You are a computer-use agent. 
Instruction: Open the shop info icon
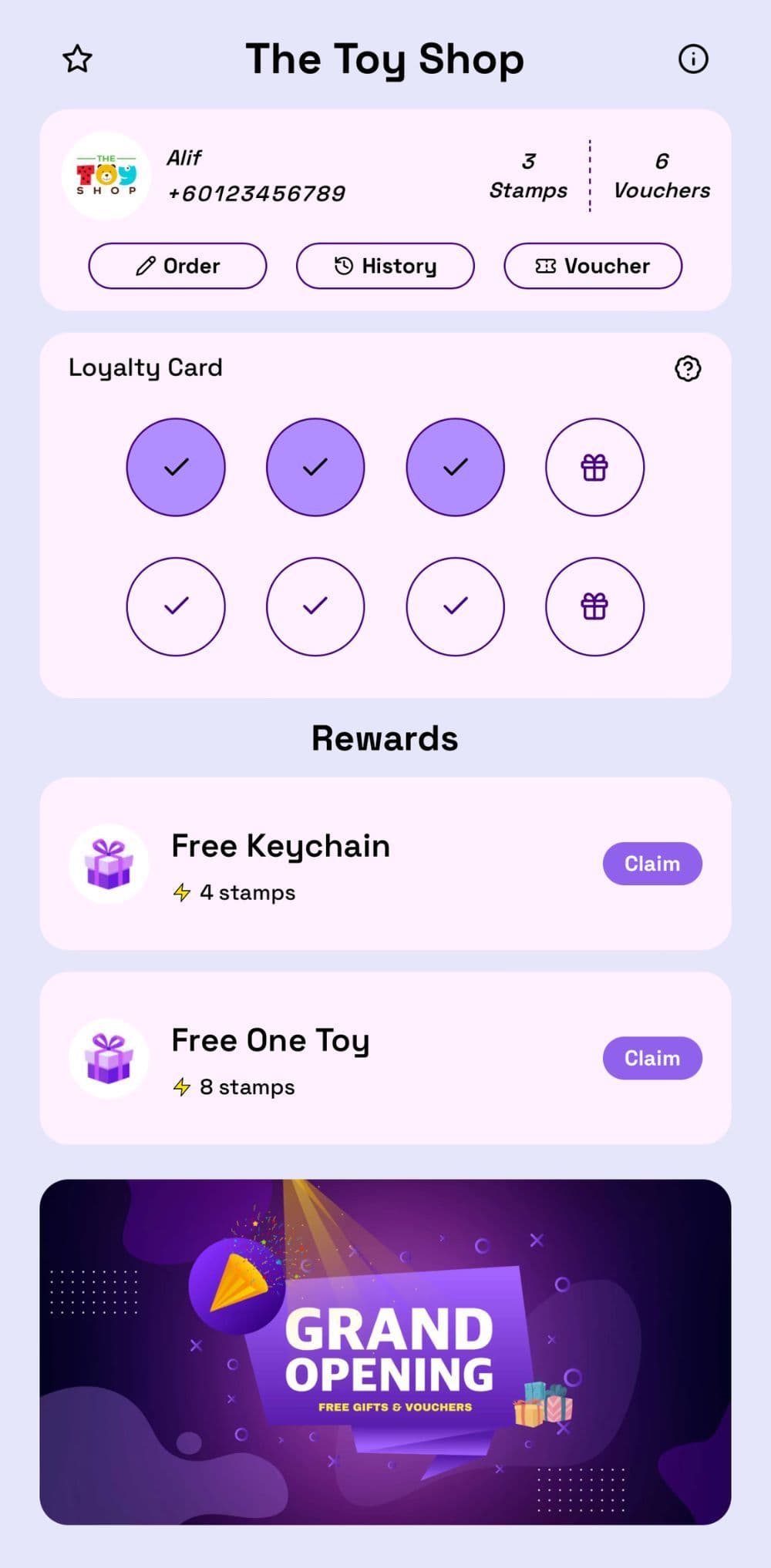pos(692,59)
